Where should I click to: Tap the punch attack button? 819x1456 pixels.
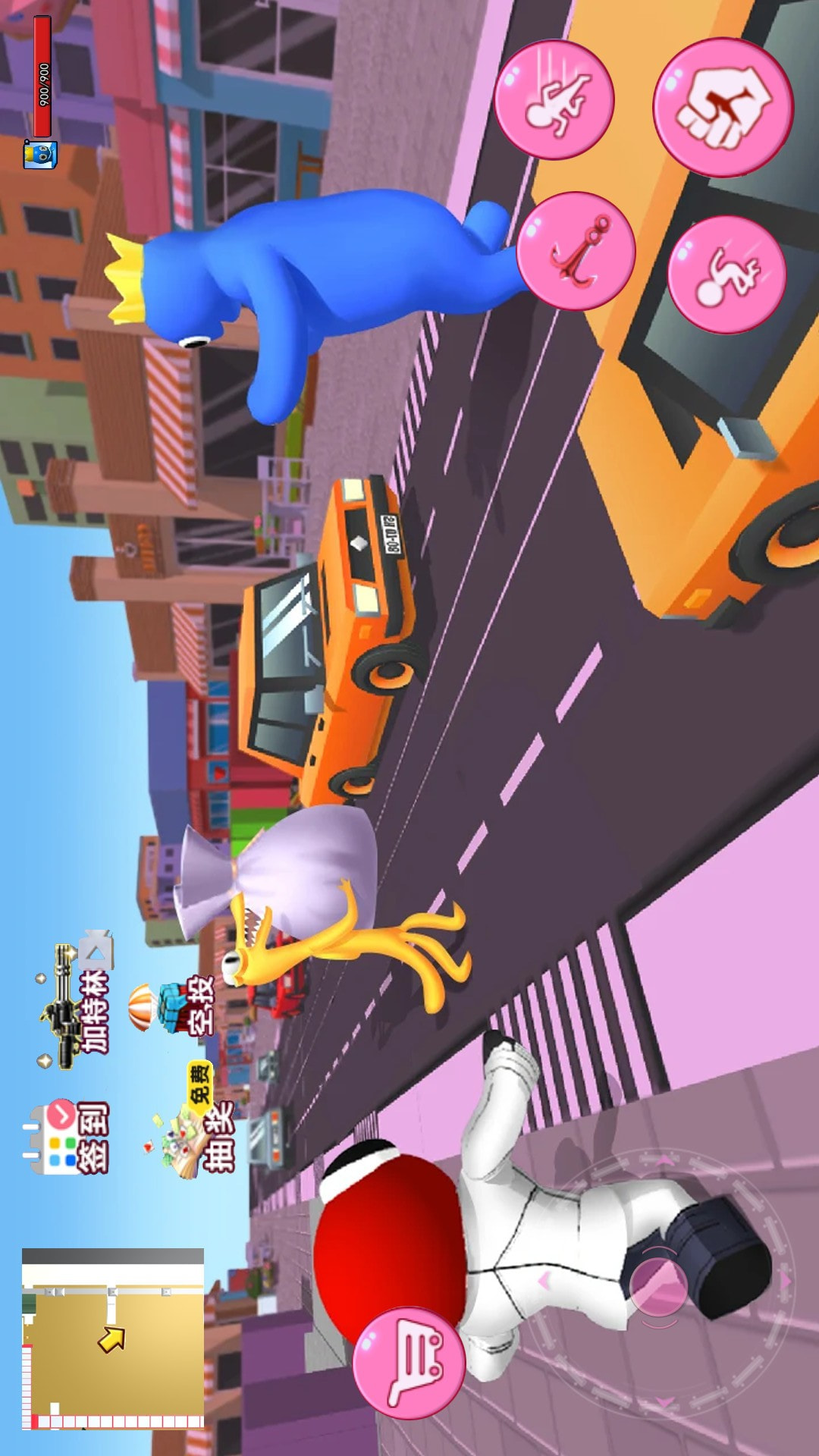[723, 108]
